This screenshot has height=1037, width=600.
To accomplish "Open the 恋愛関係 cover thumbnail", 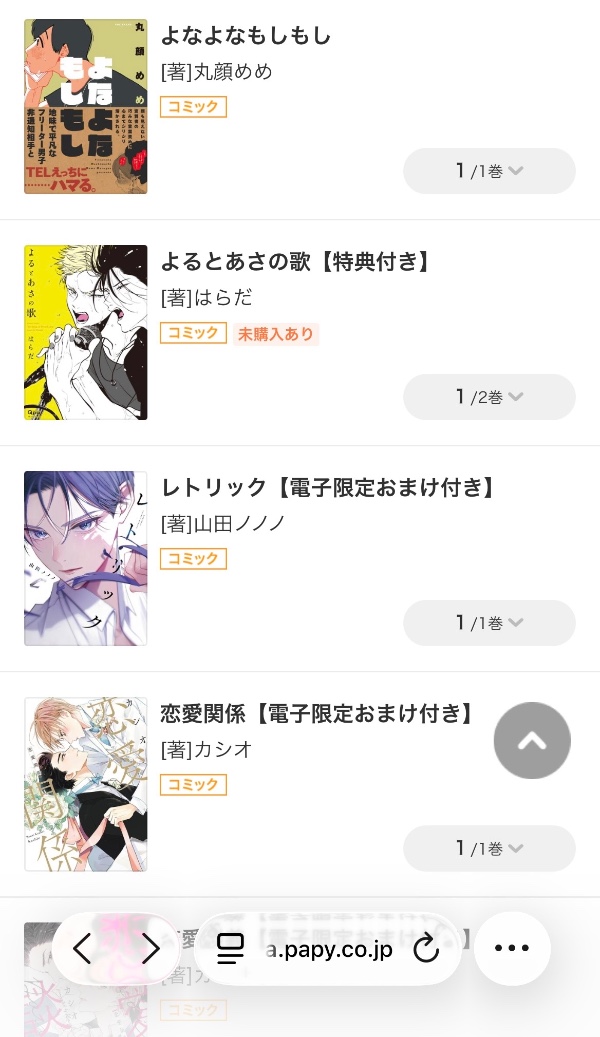I will 86,784.
